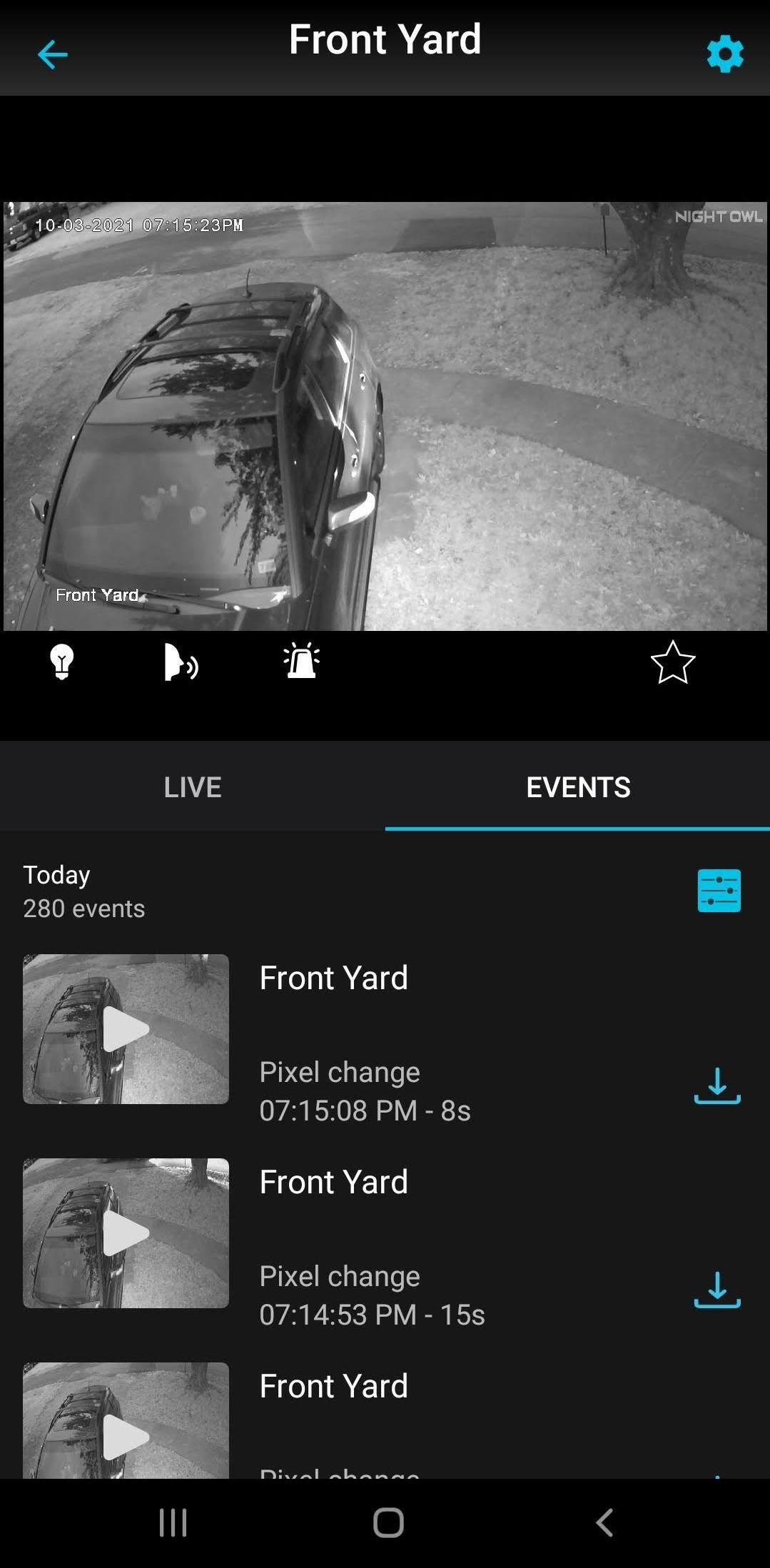
Task: Open recent apps from navigation bar
Action: pos(173,1522)
